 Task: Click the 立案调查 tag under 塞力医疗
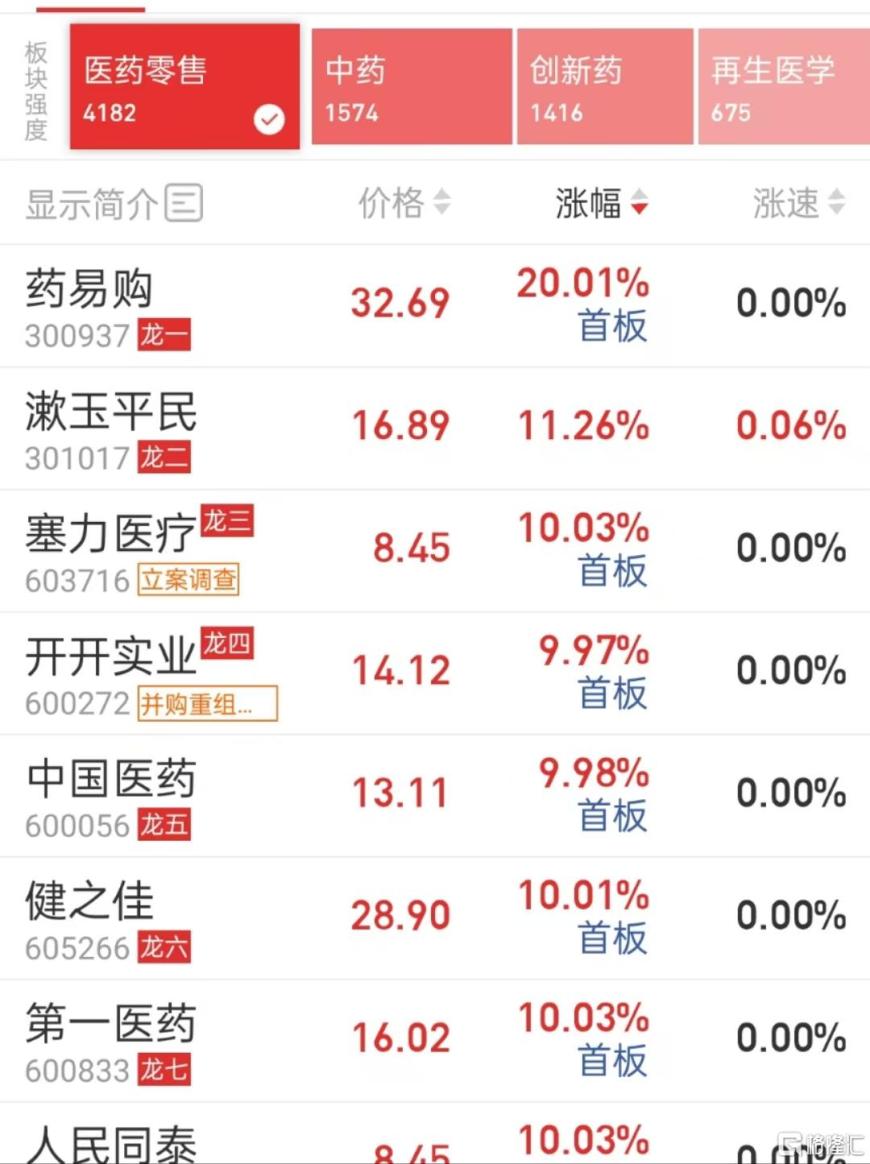[190, 581]
